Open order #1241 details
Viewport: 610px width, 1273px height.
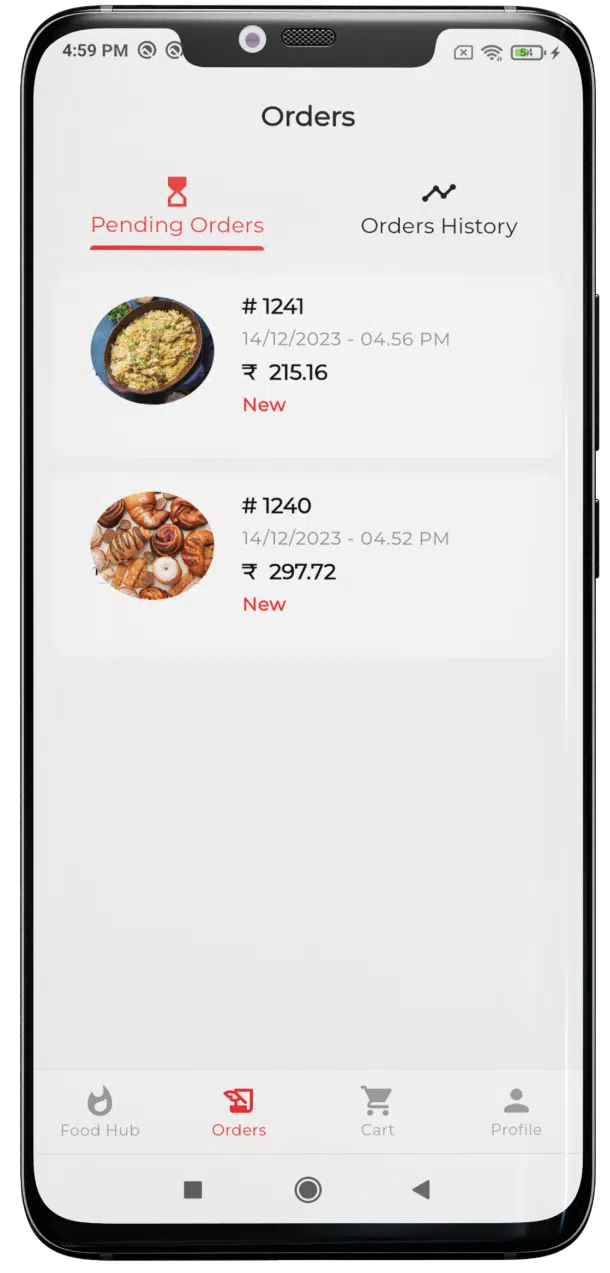pos(306,365)
